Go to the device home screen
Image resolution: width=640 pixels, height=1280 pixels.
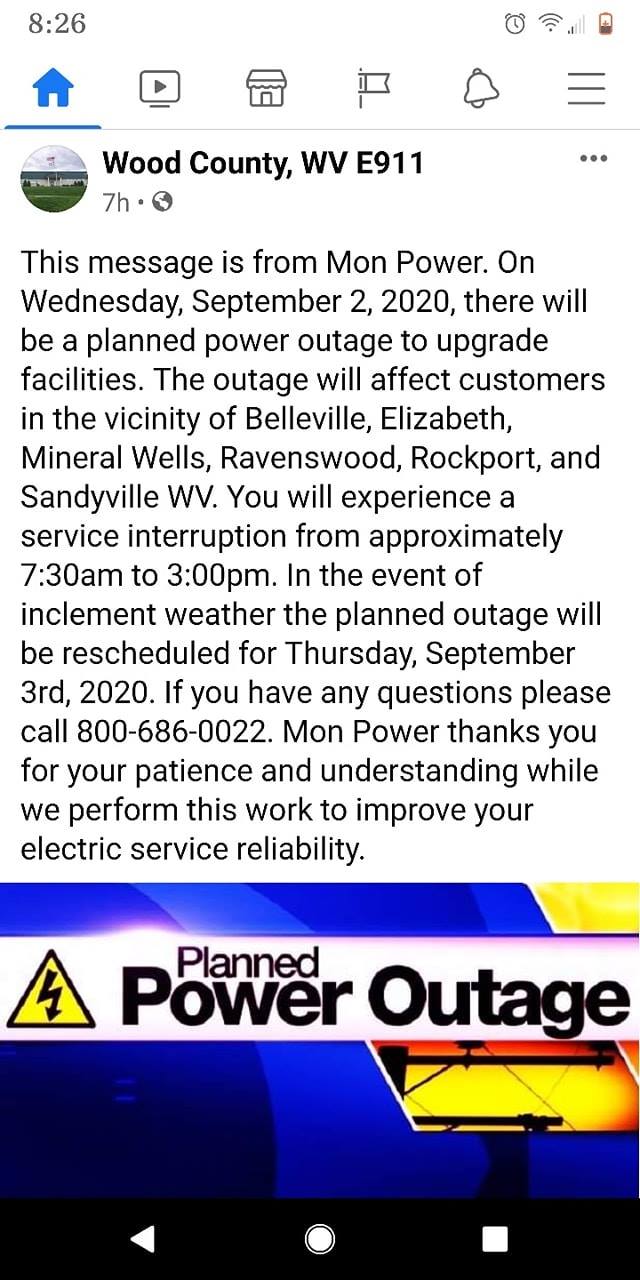point(320,1239)
